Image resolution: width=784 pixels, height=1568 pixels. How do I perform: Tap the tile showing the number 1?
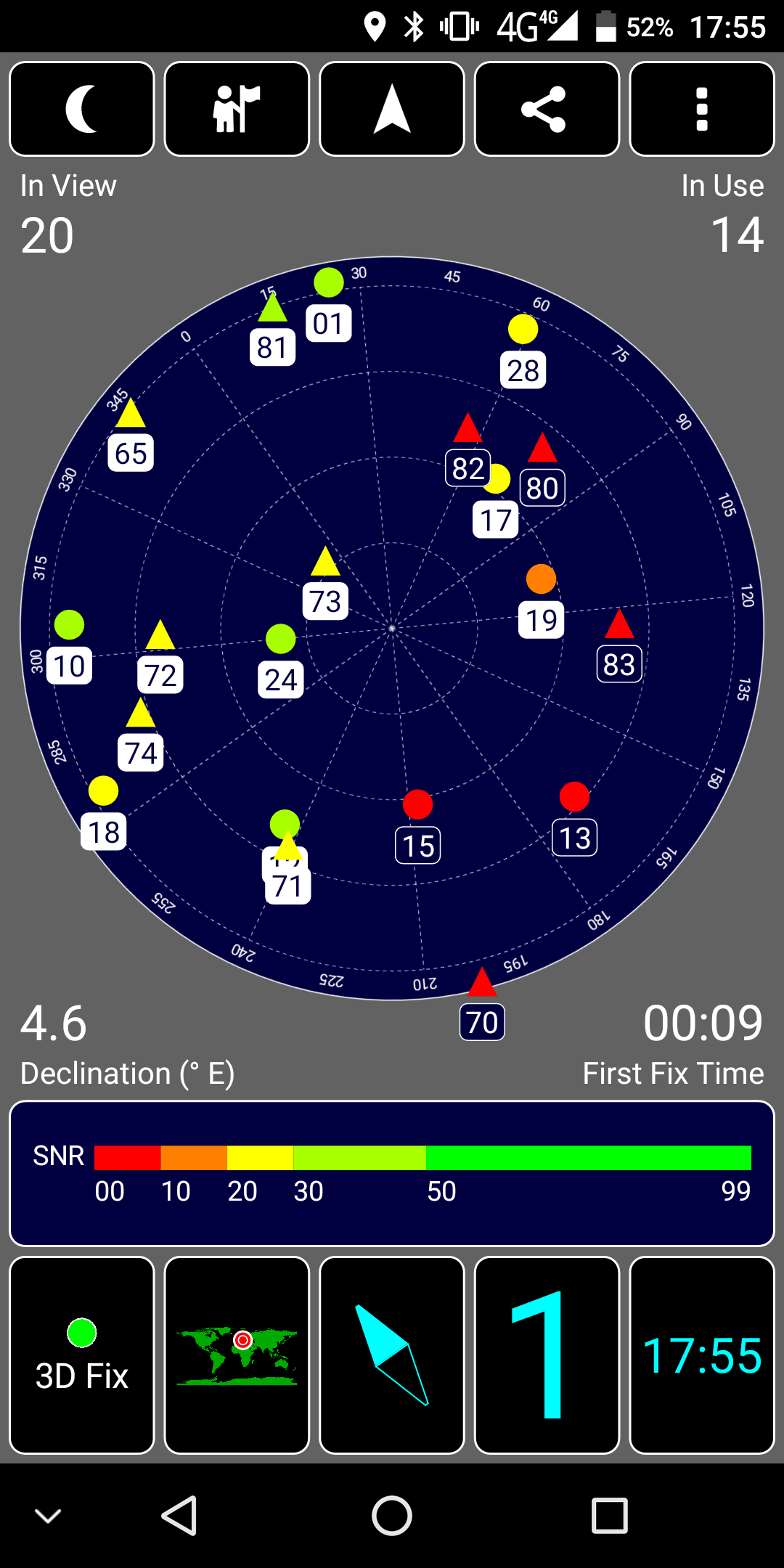[x=547, y=1355]
